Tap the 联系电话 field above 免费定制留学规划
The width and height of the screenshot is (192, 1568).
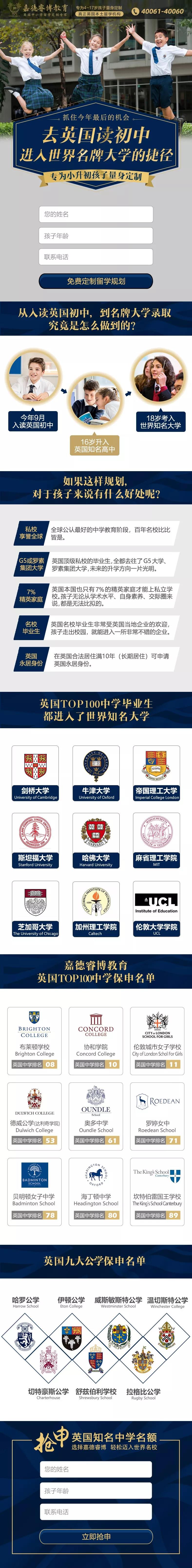tap(96, 257)
